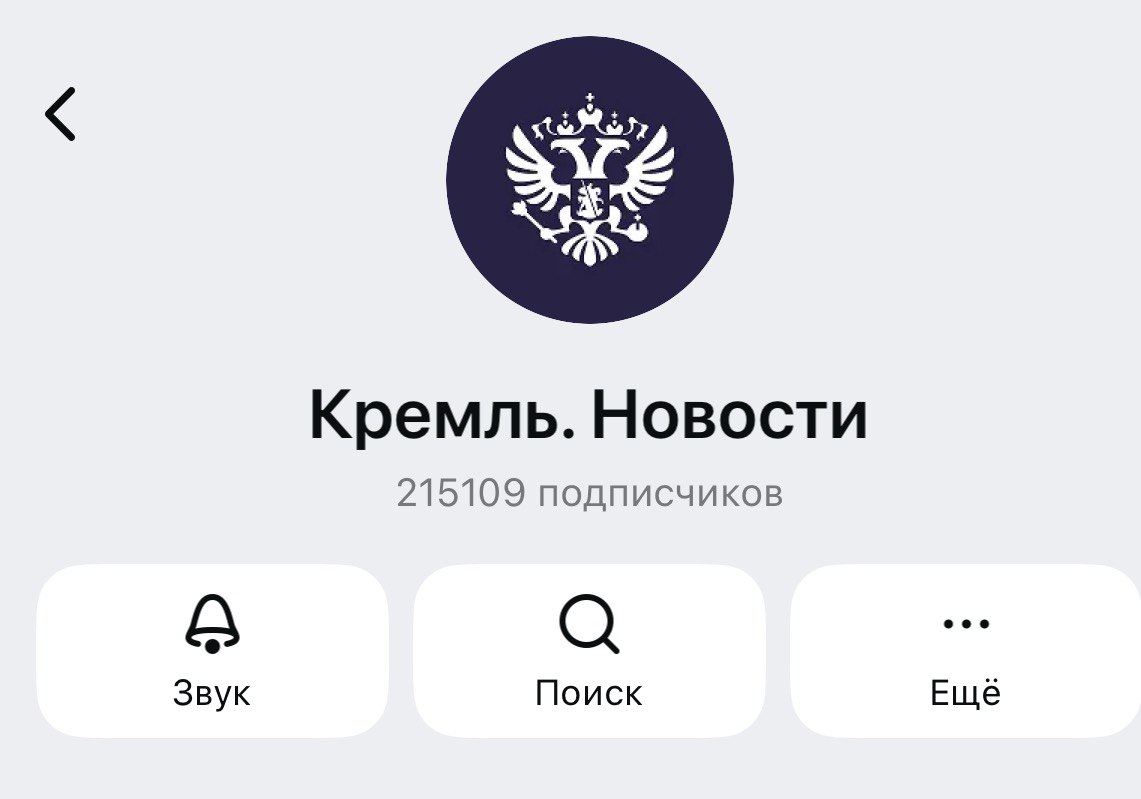Viewport: 1141px width, 799px height.
Task: Tap Поиск to search the channel
Action: click(x=589, y=650)
